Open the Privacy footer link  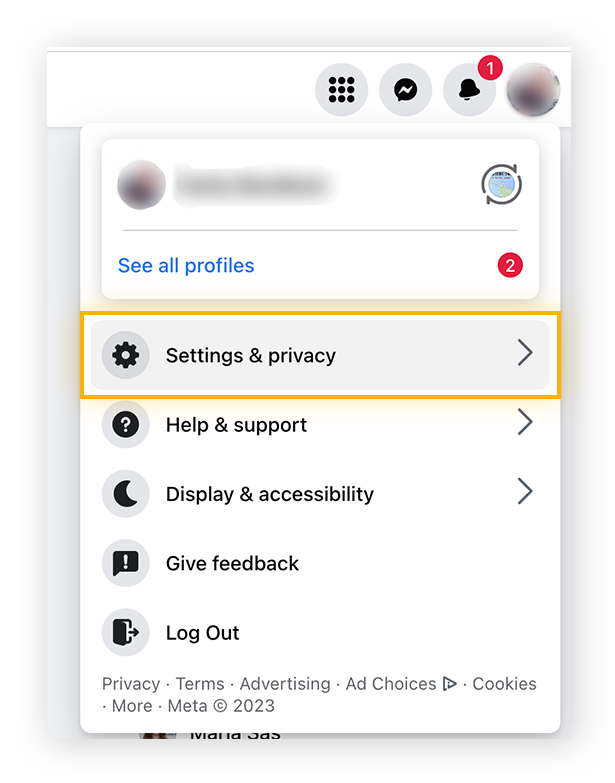[130, 684]
